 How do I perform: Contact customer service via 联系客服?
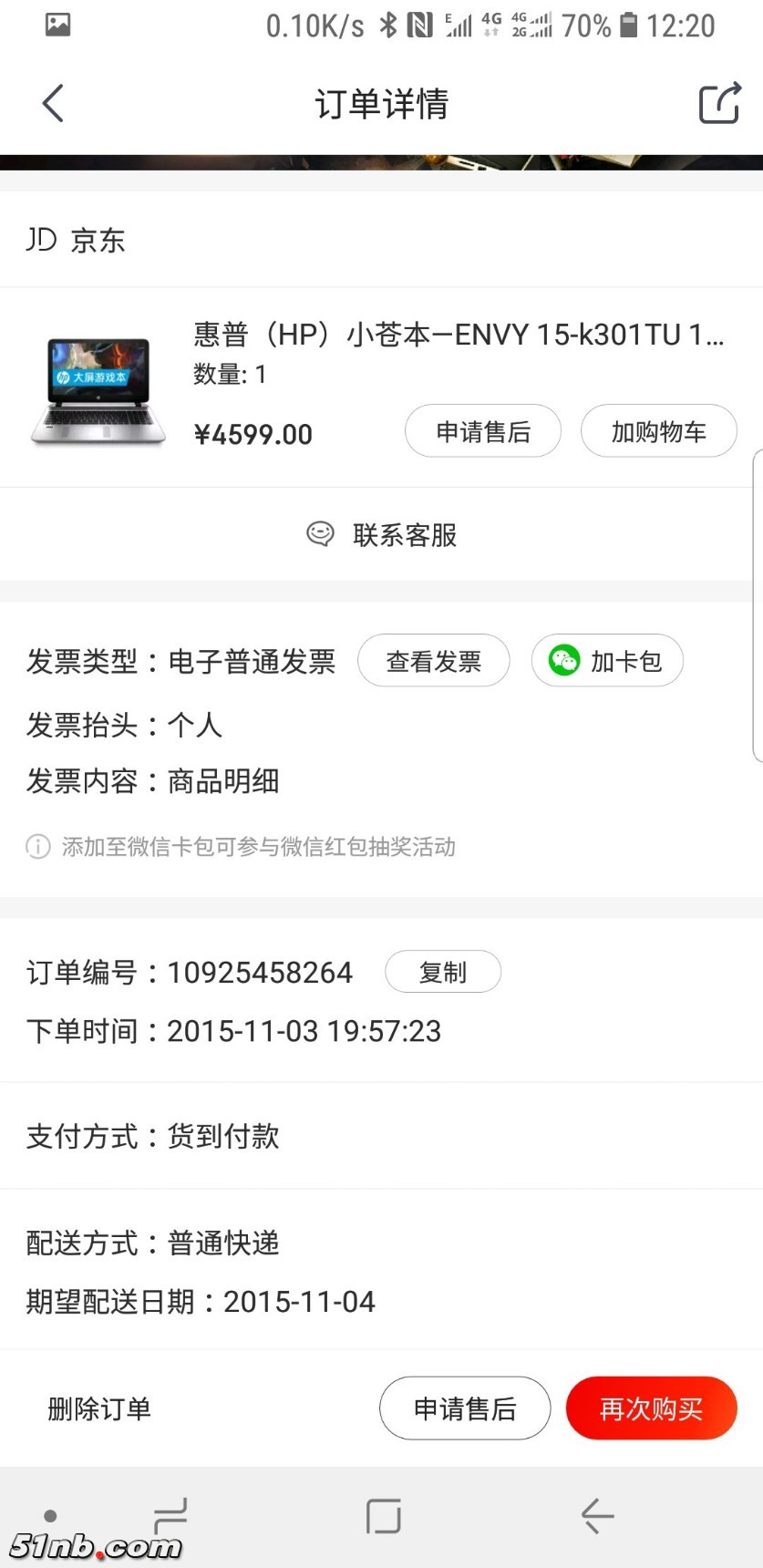coord(383,535)
